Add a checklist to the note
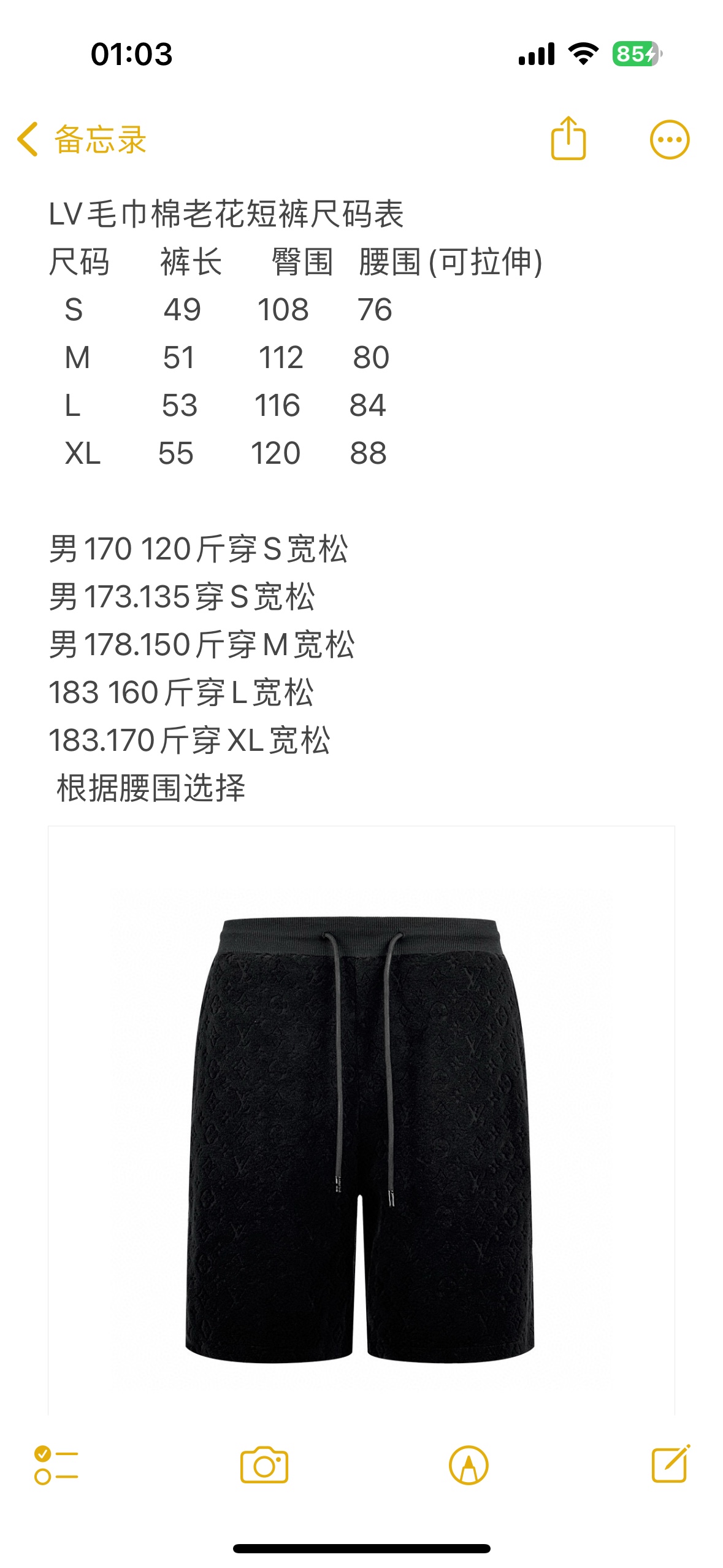The height and width of the screenshot is (1568, 723). [x=56, y=1465]
